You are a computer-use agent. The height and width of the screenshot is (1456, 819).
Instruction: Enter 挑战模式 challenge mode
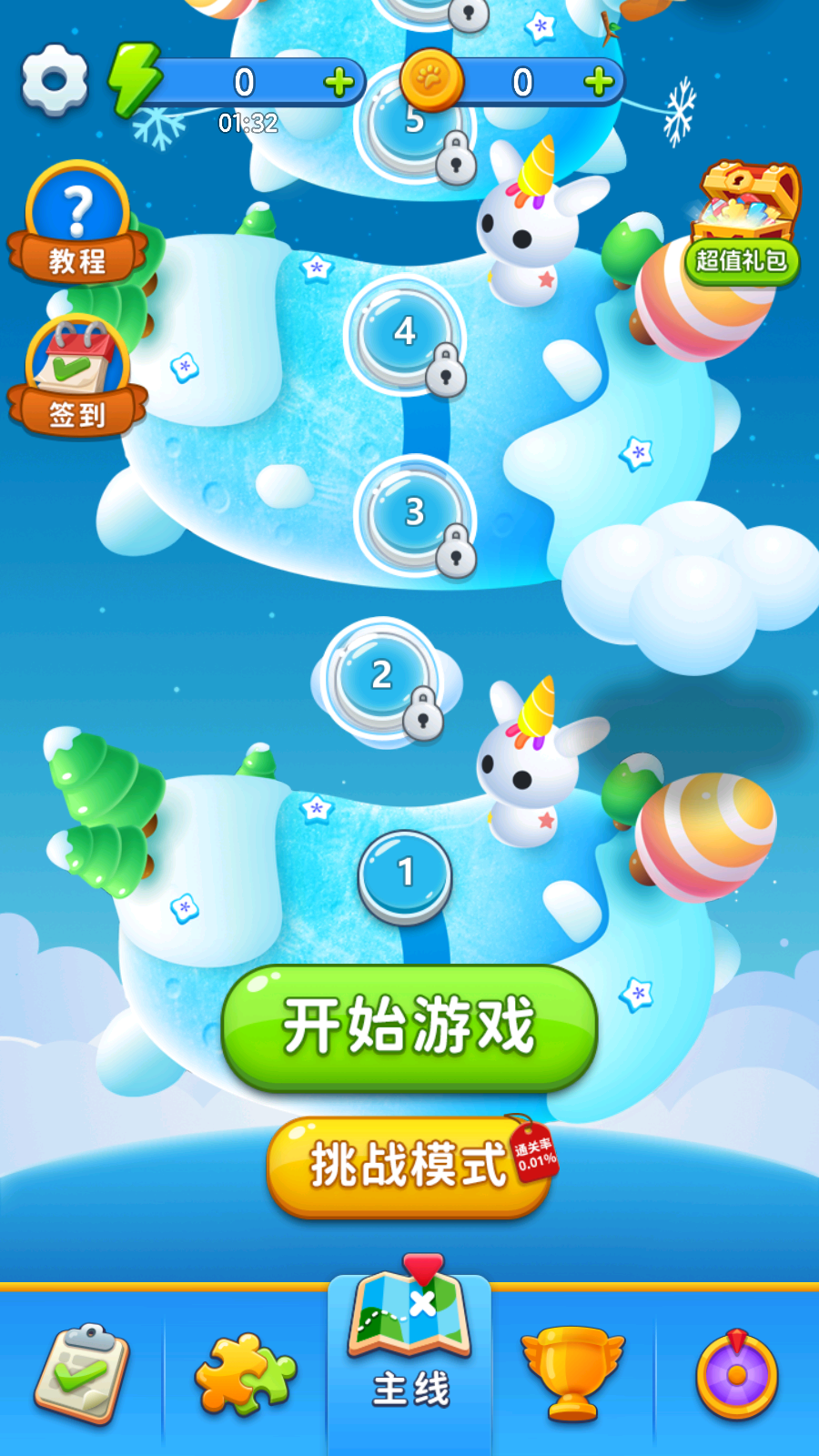(x=409, y=1165)
